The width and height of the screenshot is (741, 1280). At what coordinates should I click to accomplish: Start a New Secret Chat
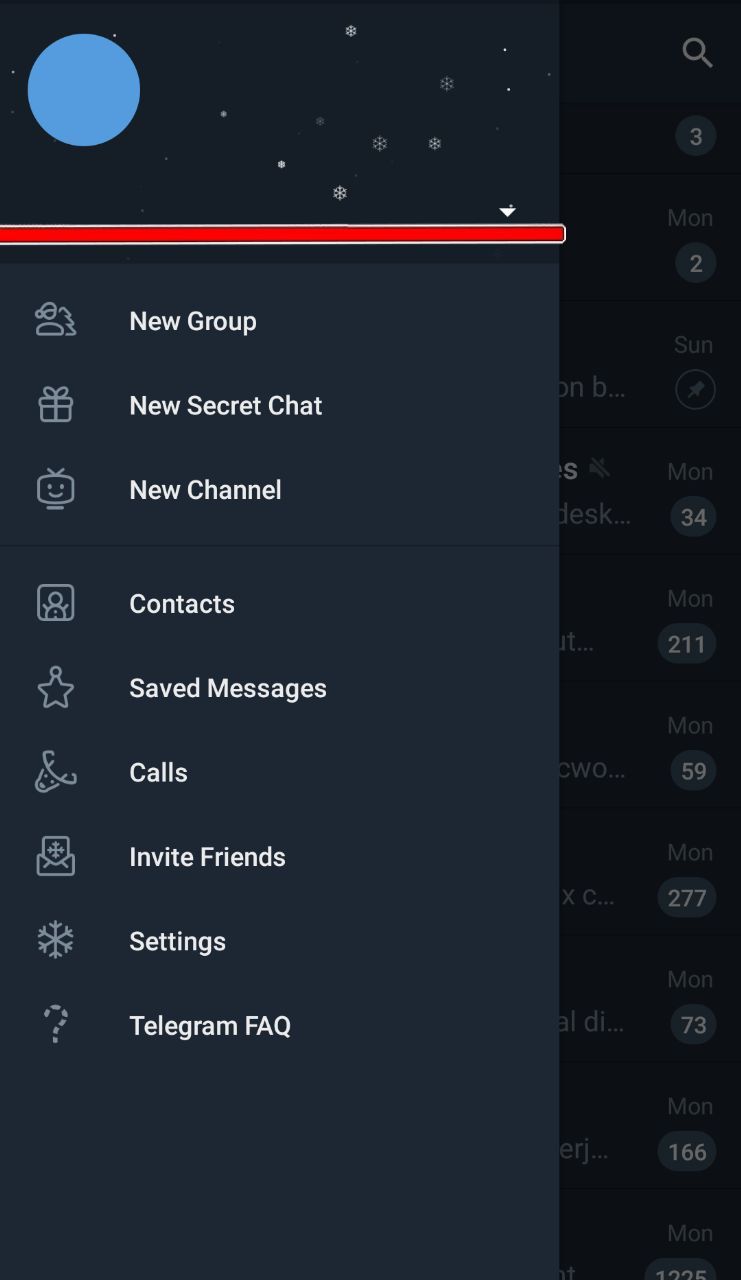pos(279,405)
